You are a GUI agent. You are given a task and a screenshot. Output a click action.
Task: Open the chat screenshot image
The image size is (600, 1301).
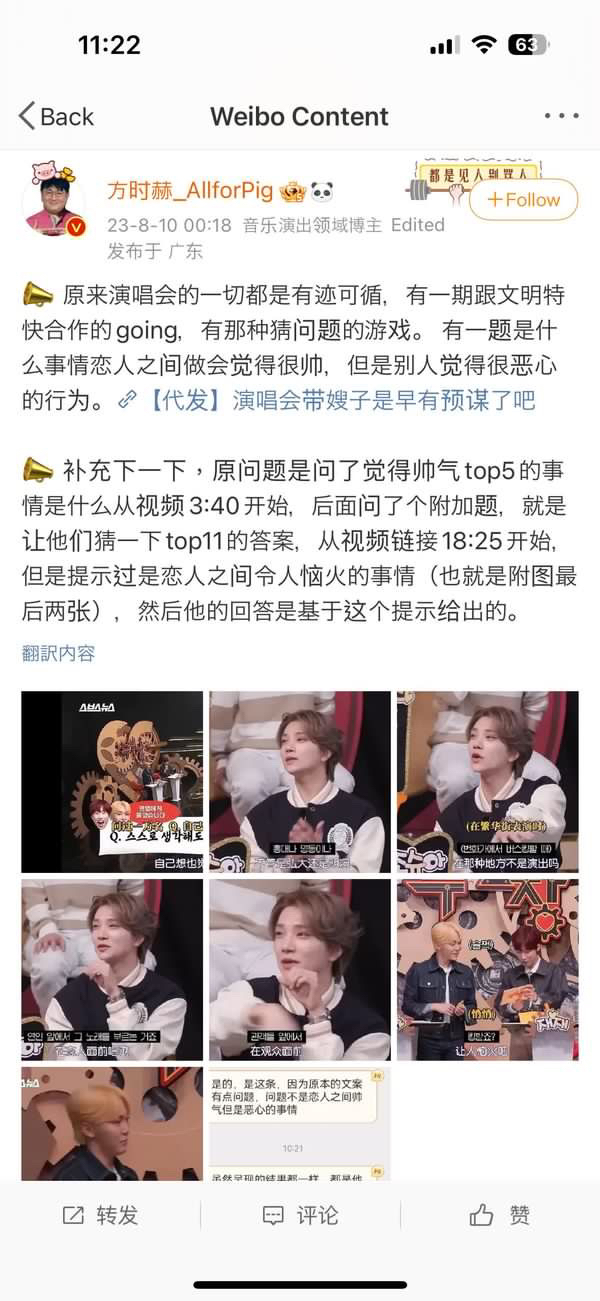click(300, 1123)
